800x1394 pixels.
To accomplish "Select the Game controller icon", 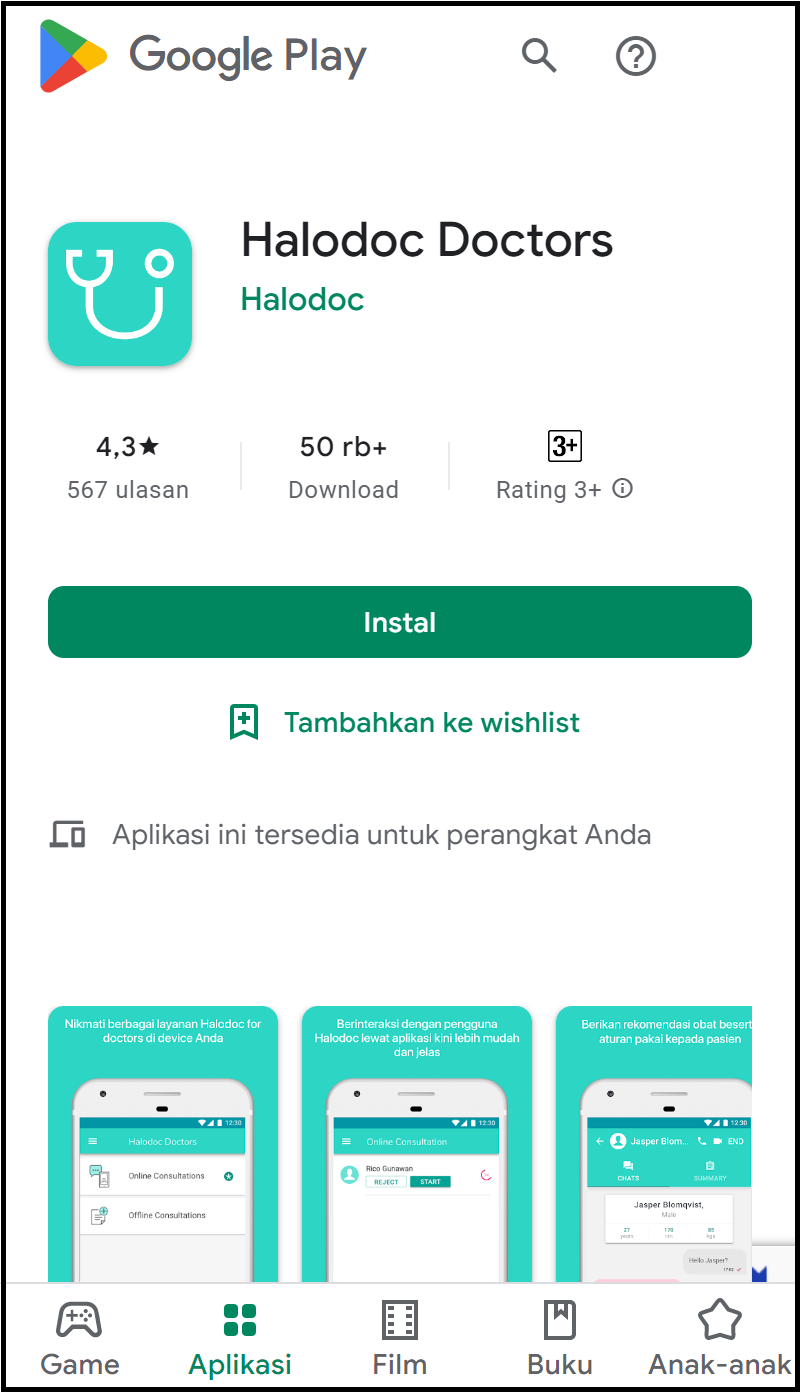I will tap(79, 1318).
